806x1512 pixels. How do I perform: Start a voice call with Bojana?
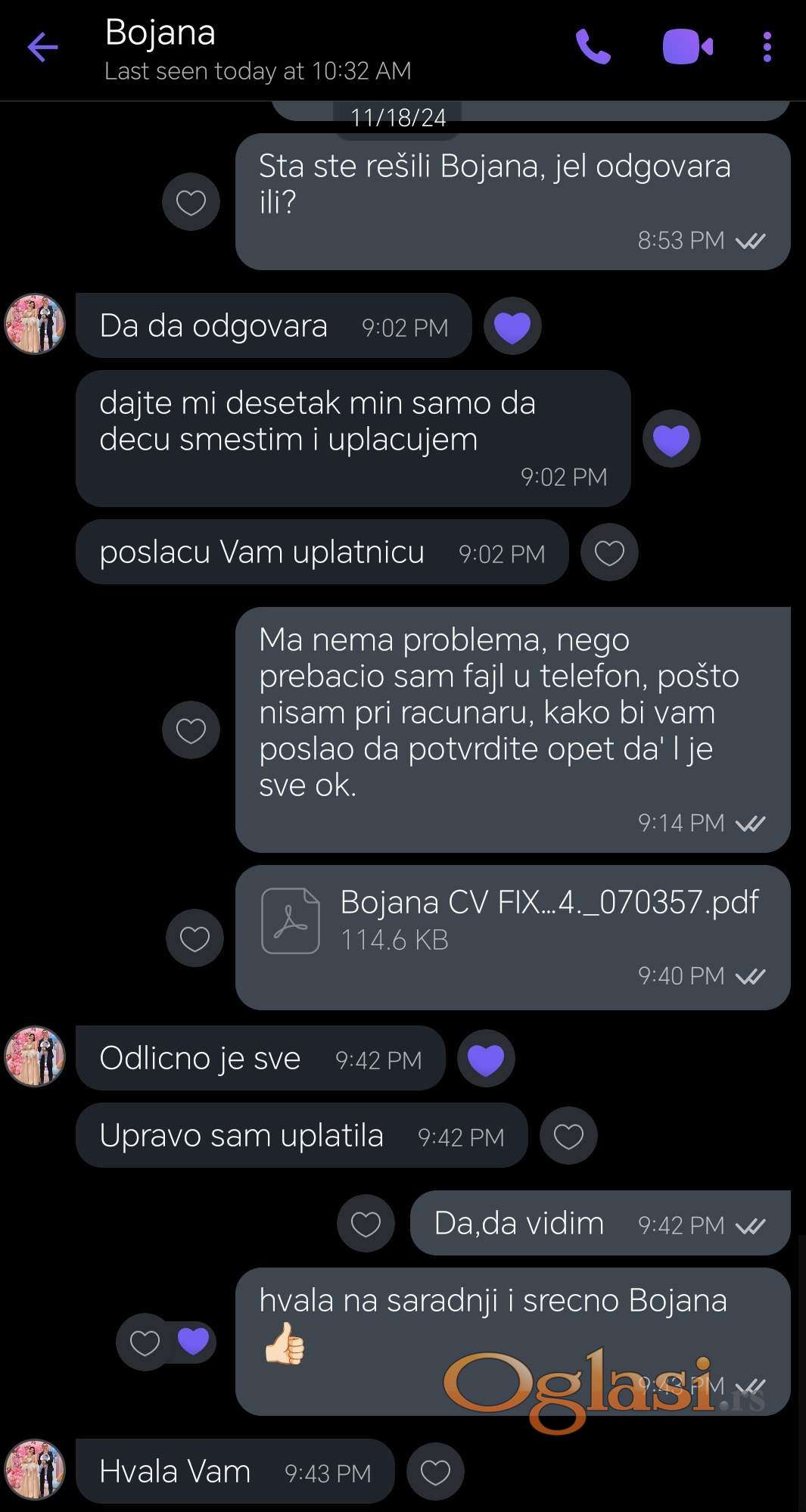pos(593,48)
